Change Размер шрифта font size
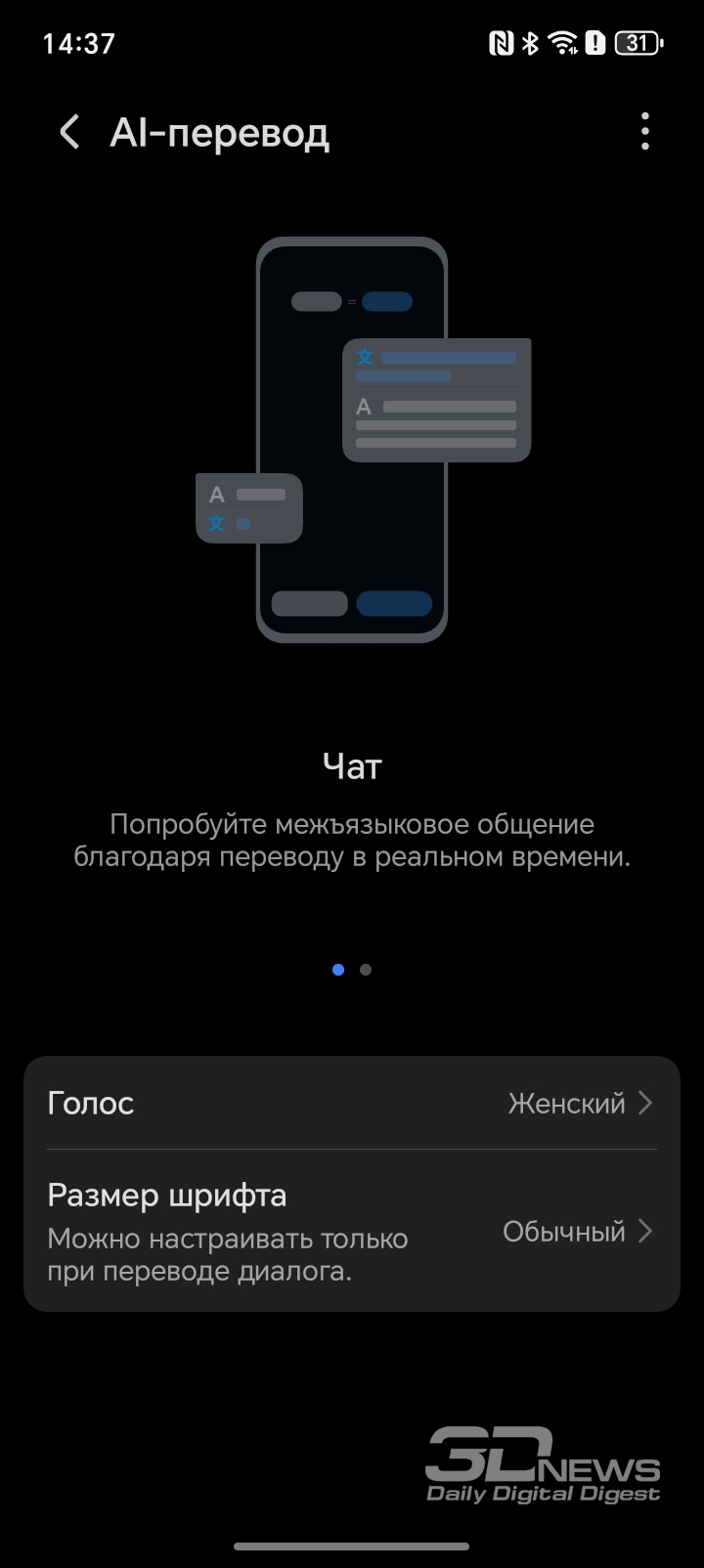 click(351, 1232)
